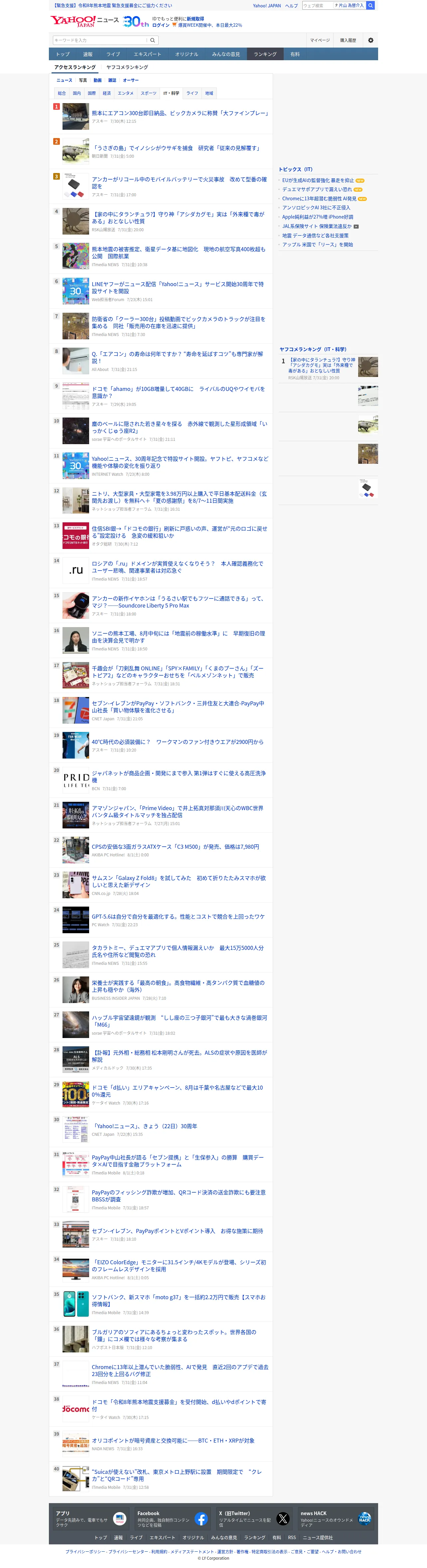Open topic Apple純利益が27%増 iPhone好調
Image resolution: width=427 pixels, height=1568 pixels.
(x=318, y=217)
